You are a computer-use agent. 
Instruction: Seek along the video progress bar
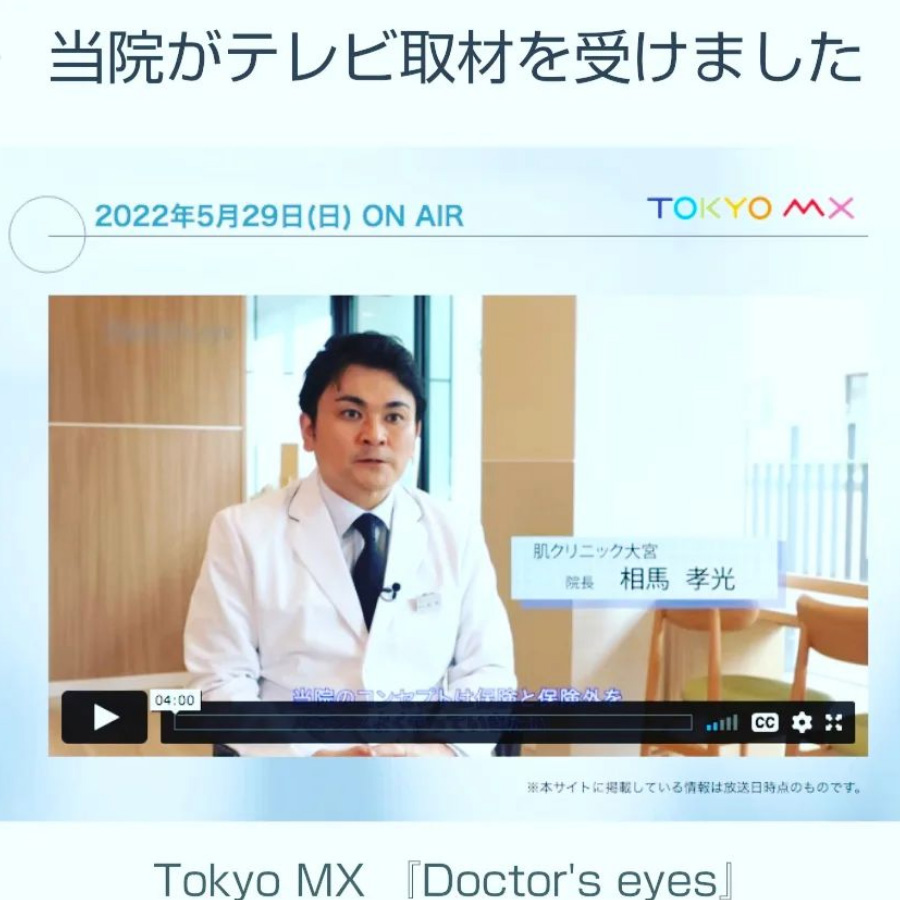[432, 722]
